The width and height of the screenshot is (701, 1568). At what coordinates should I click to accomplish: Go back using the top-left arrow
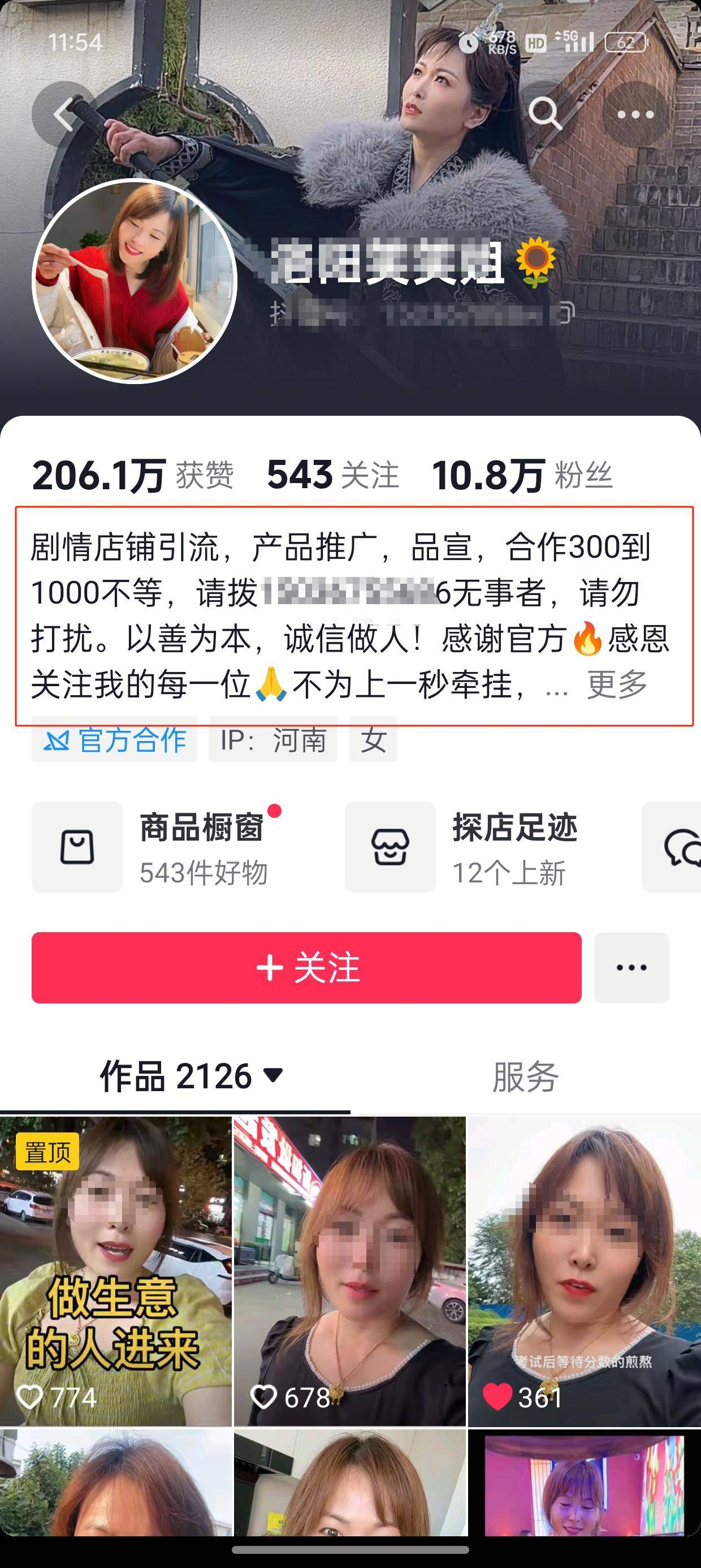click(x=63, y=114)
